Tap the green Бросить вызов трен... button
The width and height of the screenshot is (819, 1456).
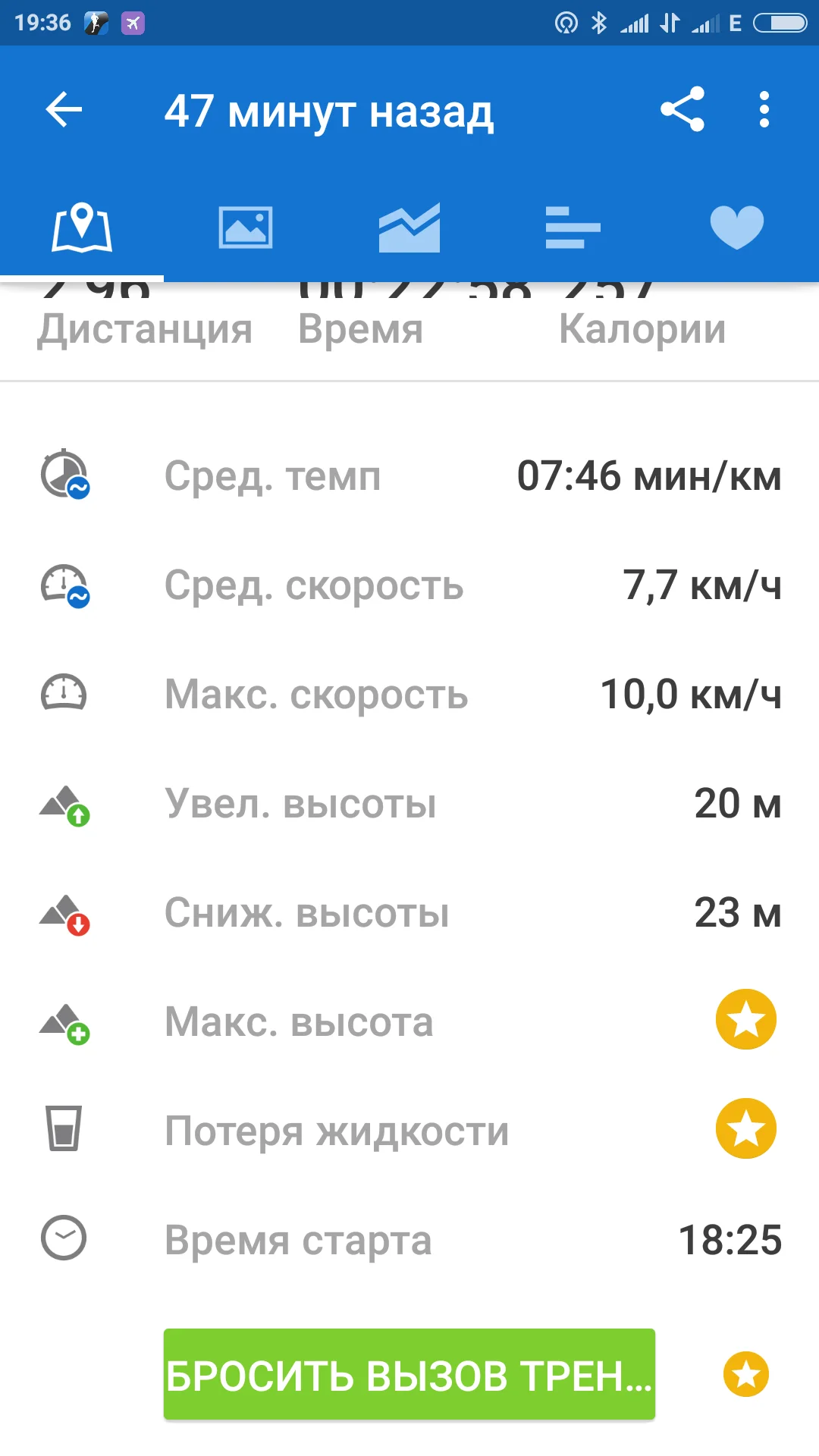click(409, 1374)
